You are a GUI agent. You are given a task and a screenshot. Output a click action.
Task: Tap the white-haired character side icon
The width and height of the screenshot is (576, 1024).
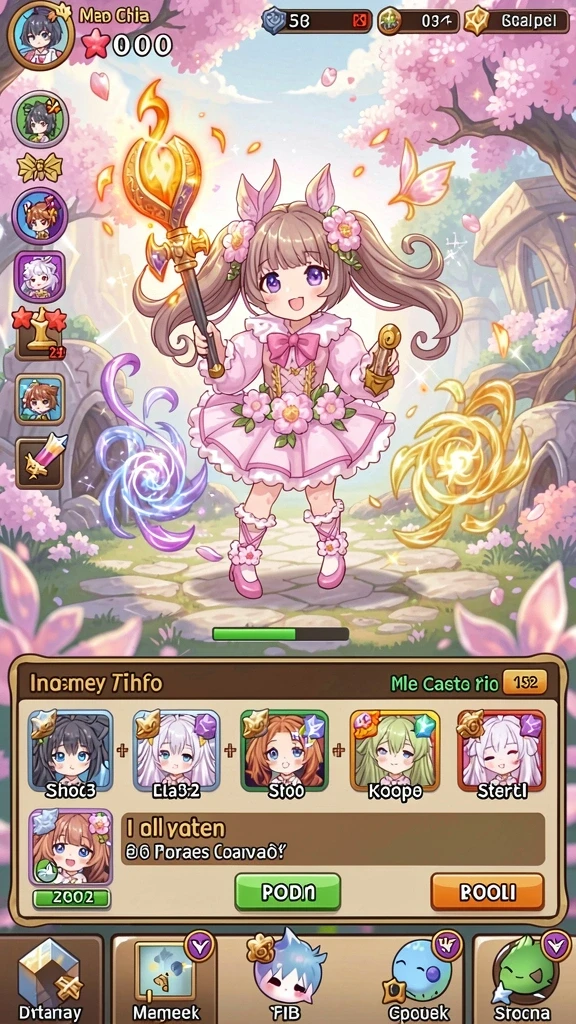(39, 277)
